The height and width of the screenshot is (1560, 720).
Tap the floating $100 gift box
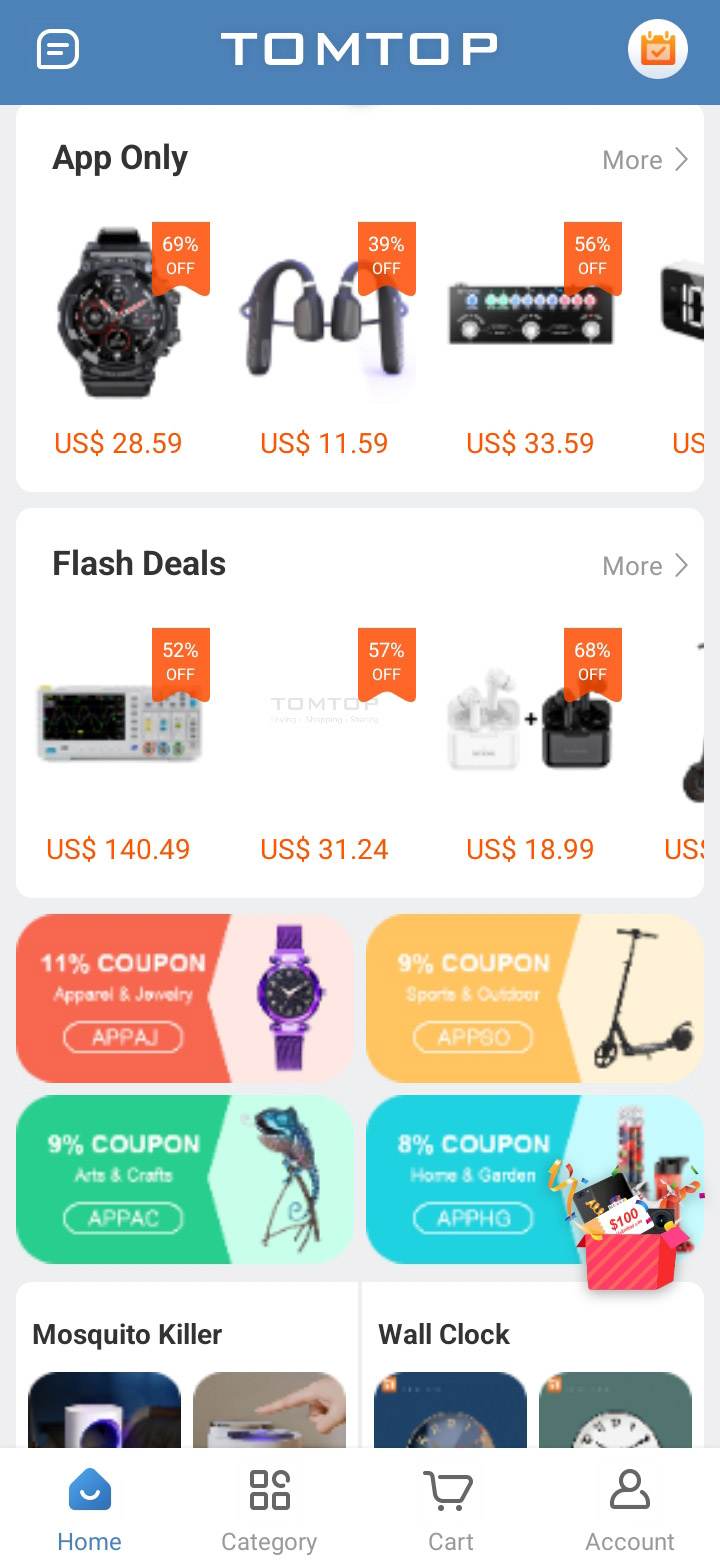626,1228
